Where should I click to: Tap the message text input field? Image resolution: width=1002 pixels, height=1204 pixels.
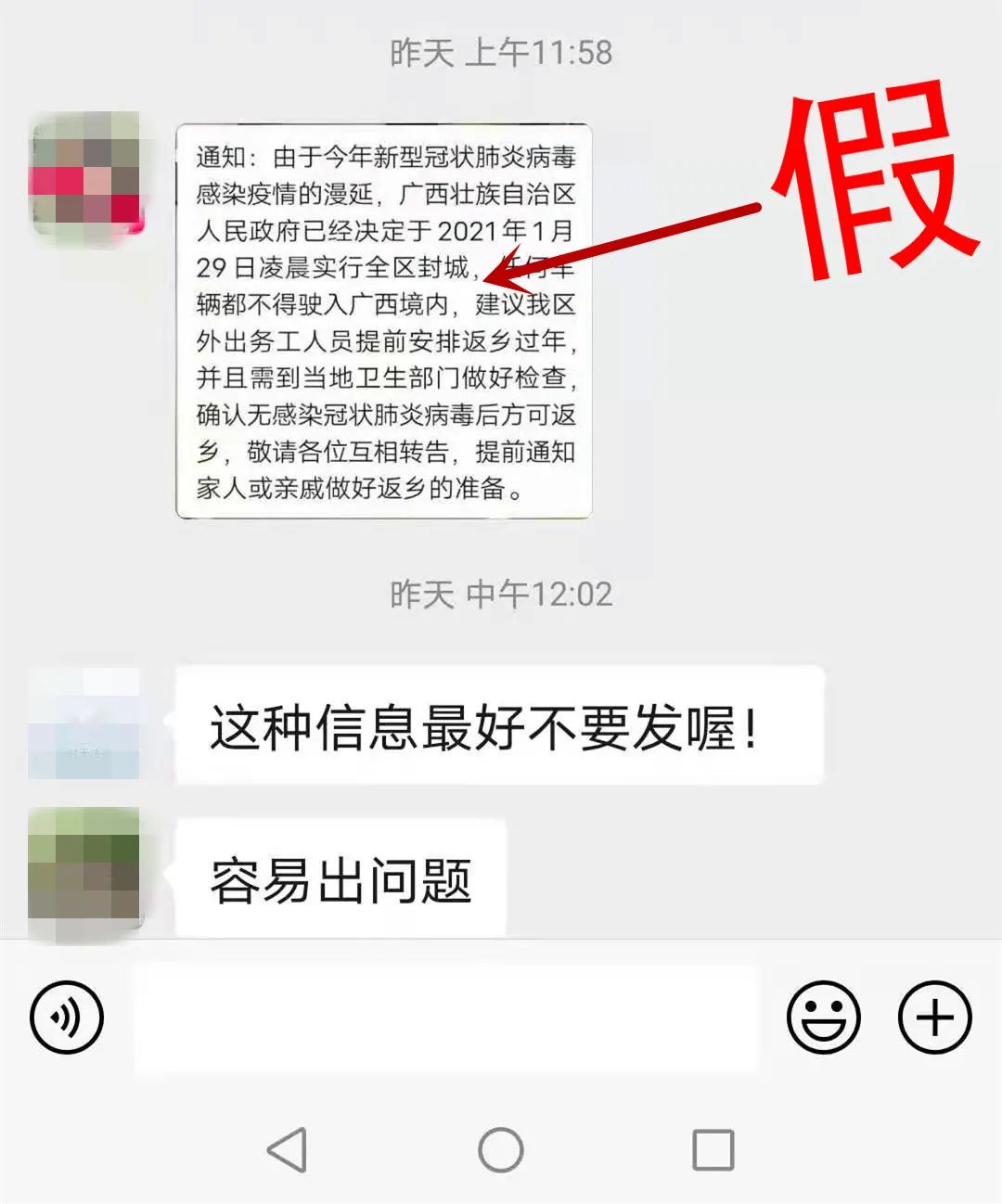click(x=445, y=1018)
